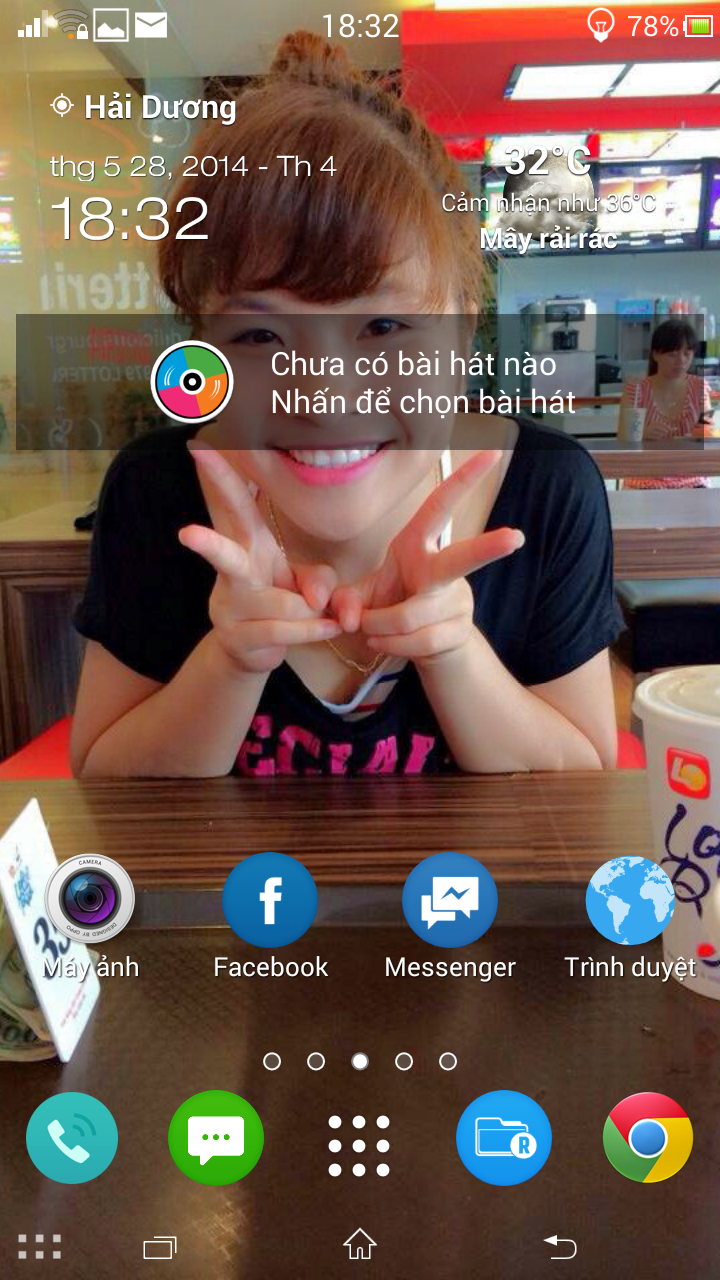Go to the home screen with Home button
This screenshot has width=720, height=1280.
(x=360, y=1245)
